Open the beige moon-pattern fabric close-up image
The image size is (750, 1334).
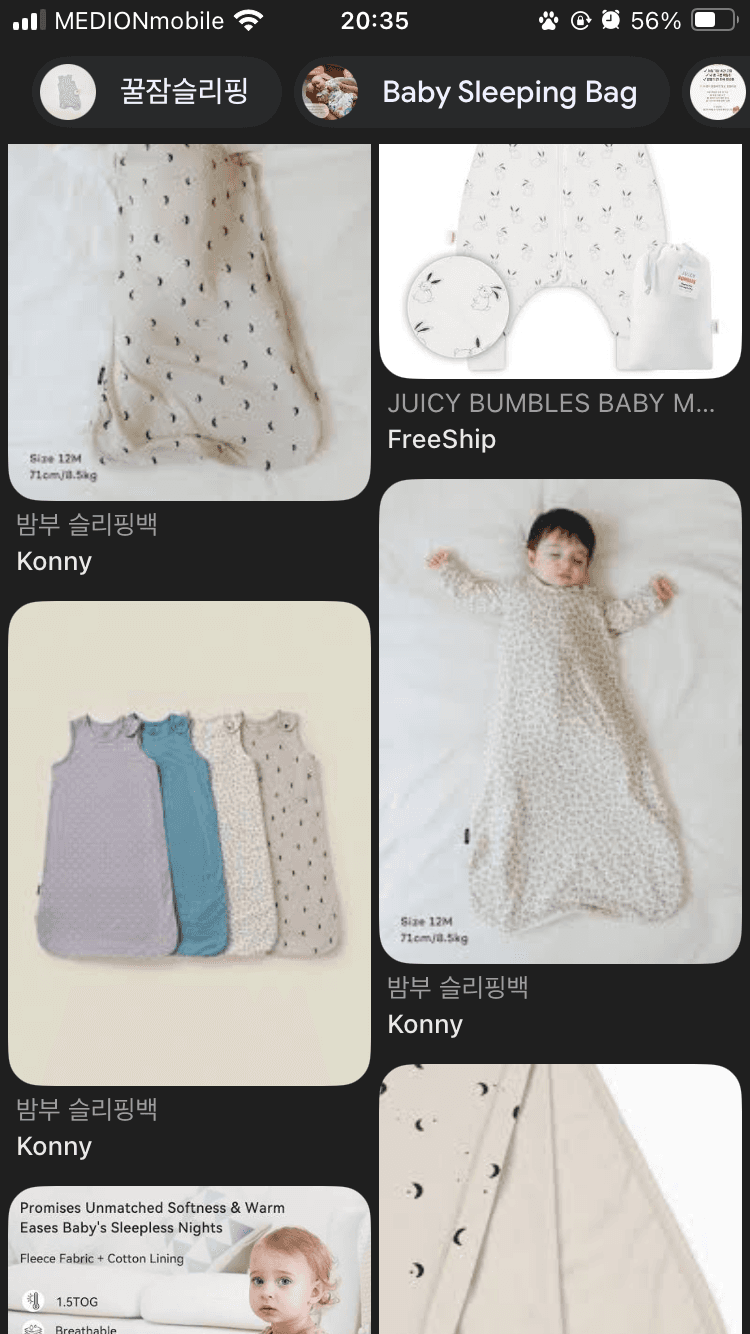click(x=560, y=1200)
